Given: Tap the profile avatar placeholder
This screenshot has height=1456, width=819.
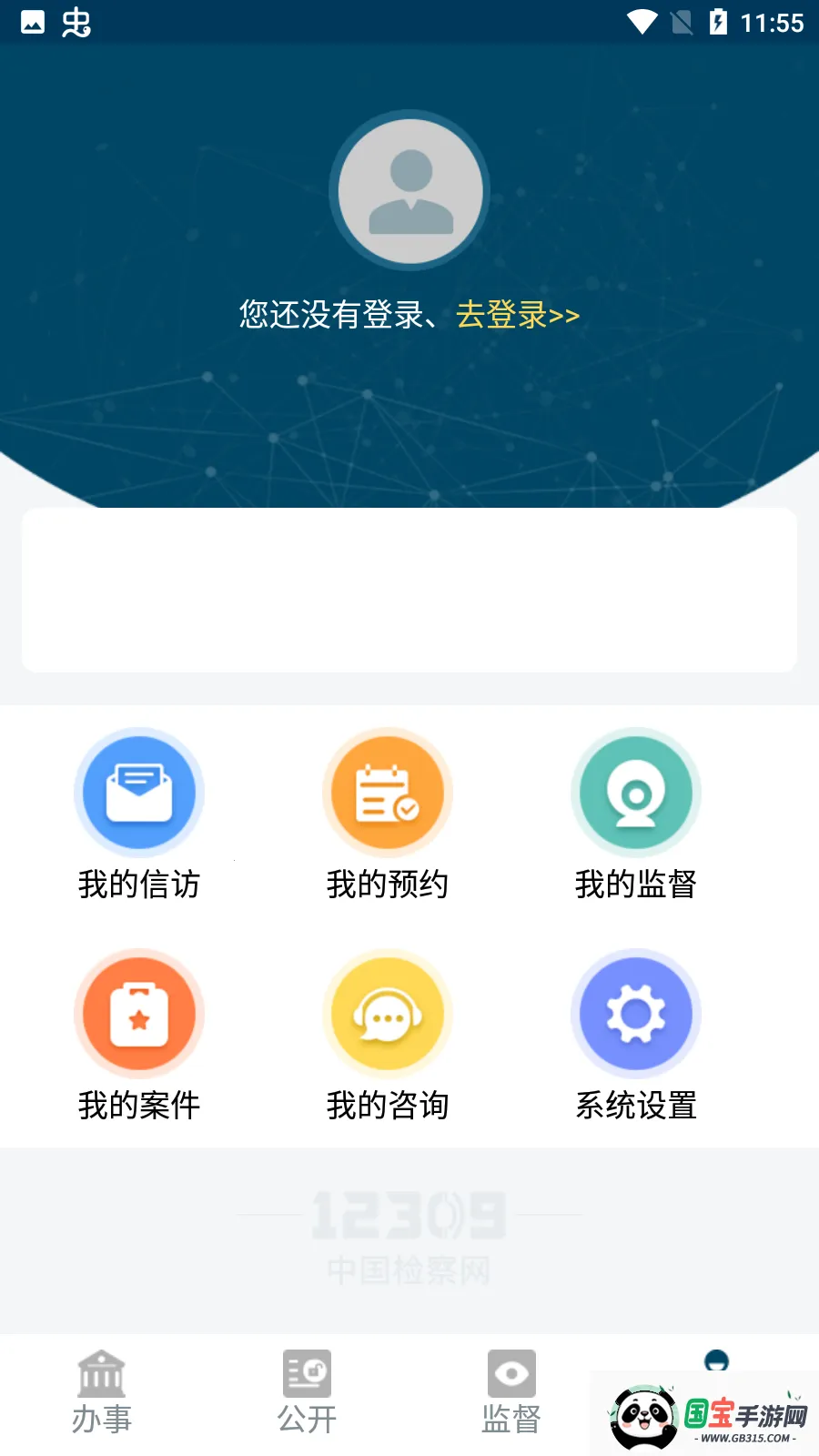Looking at the screenshot, I should click(409, 191).
